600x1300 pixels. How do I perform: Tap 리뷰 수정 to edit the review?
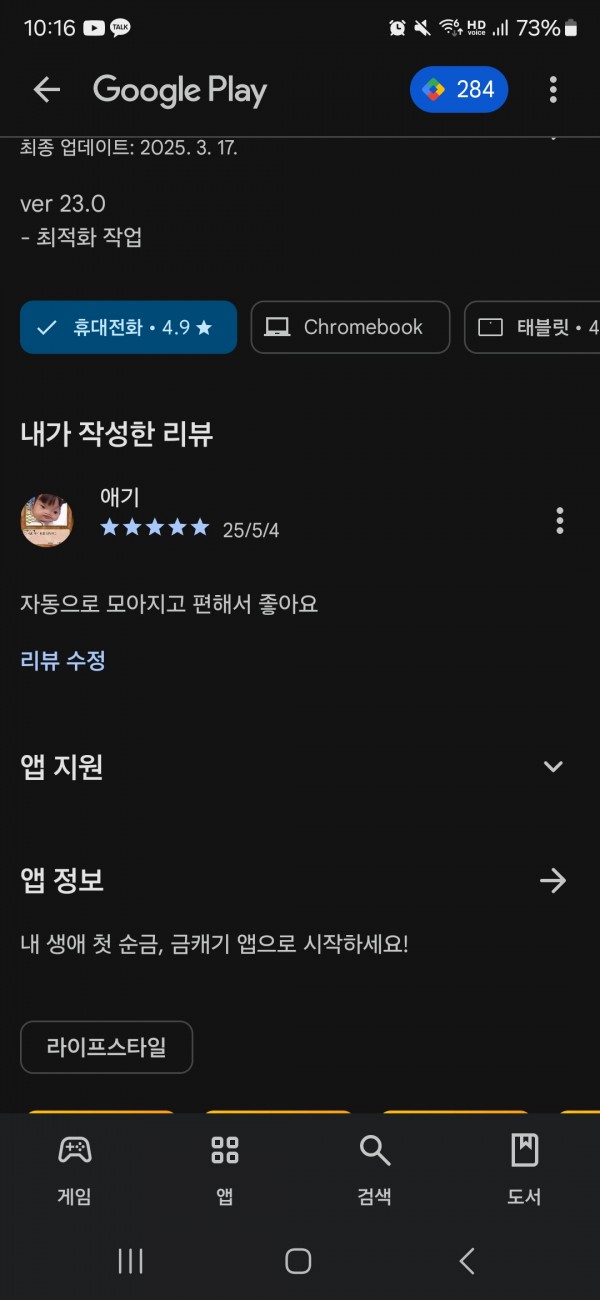pos(62,660)
